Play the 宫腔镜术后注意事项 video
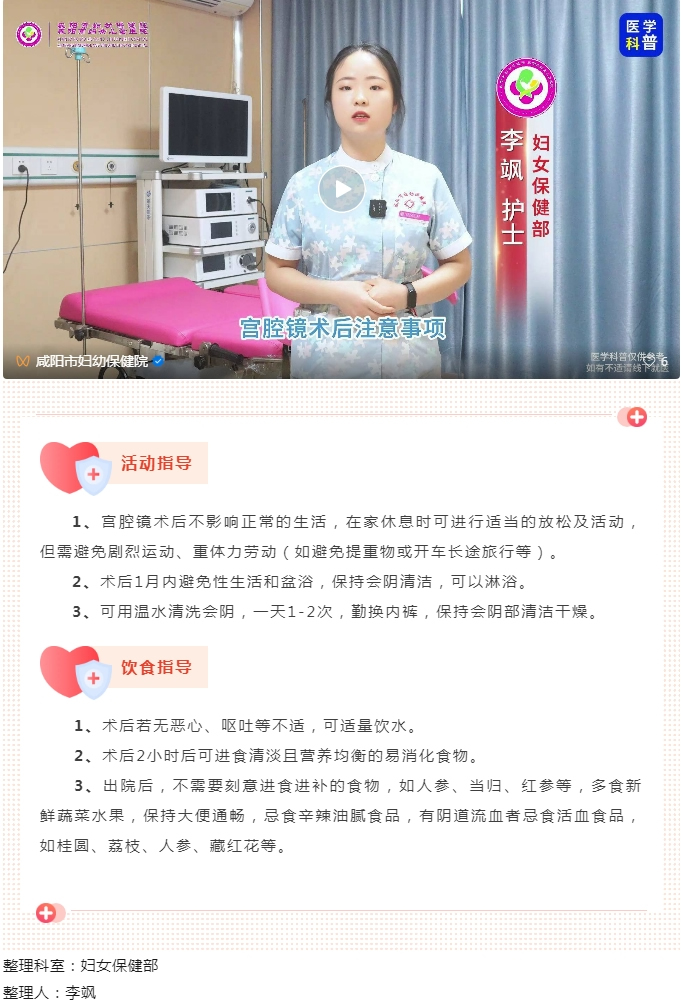The image size is (681, 1006). point(342,189)
